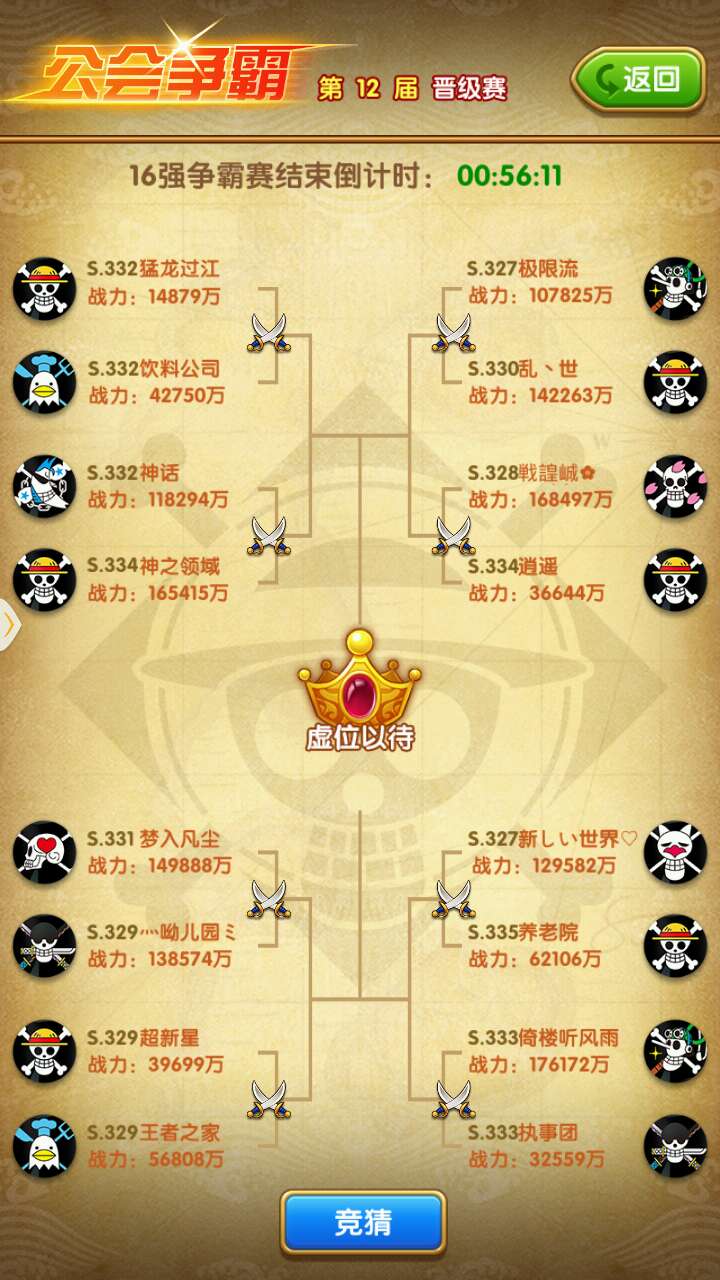Expand the side panel arrow tab
Viewport: 720px width, 1280px height.
pyautogui.click(x=9, y=624)
